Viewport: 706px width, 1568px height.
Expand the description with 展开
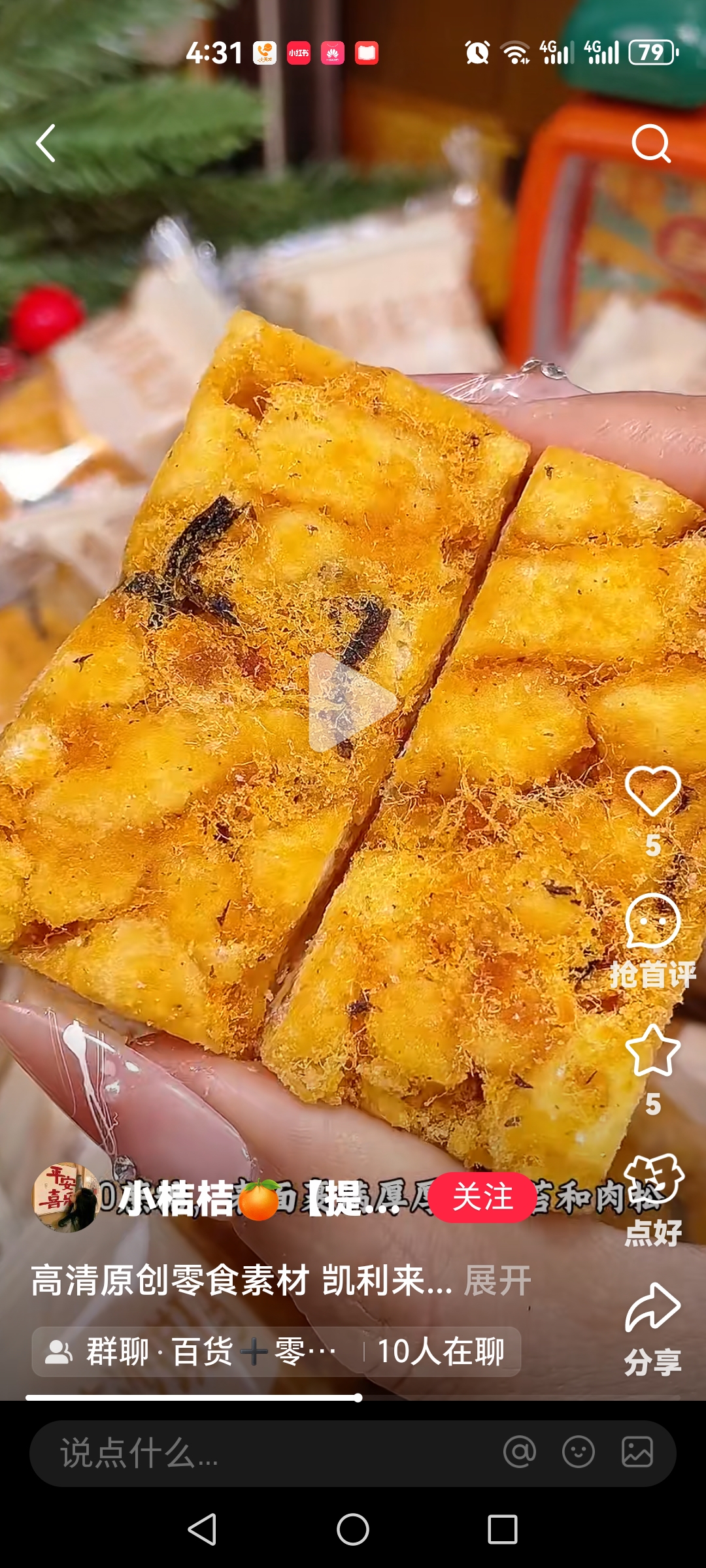coord(497,1281)
